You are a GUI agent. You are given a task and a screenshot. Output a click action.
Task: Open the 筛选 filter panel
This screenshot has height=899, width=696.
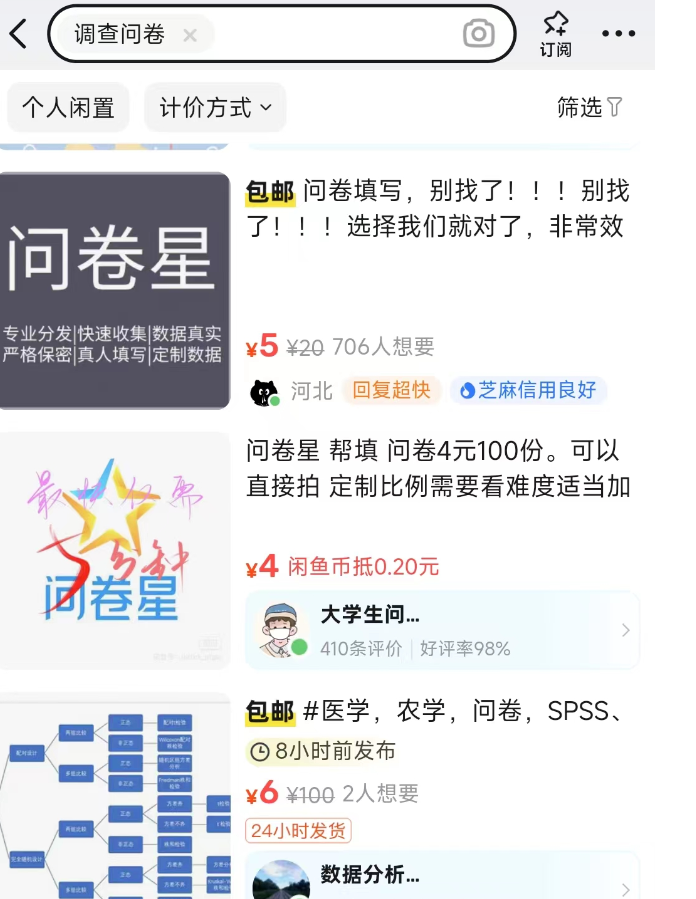click(589, 107)
